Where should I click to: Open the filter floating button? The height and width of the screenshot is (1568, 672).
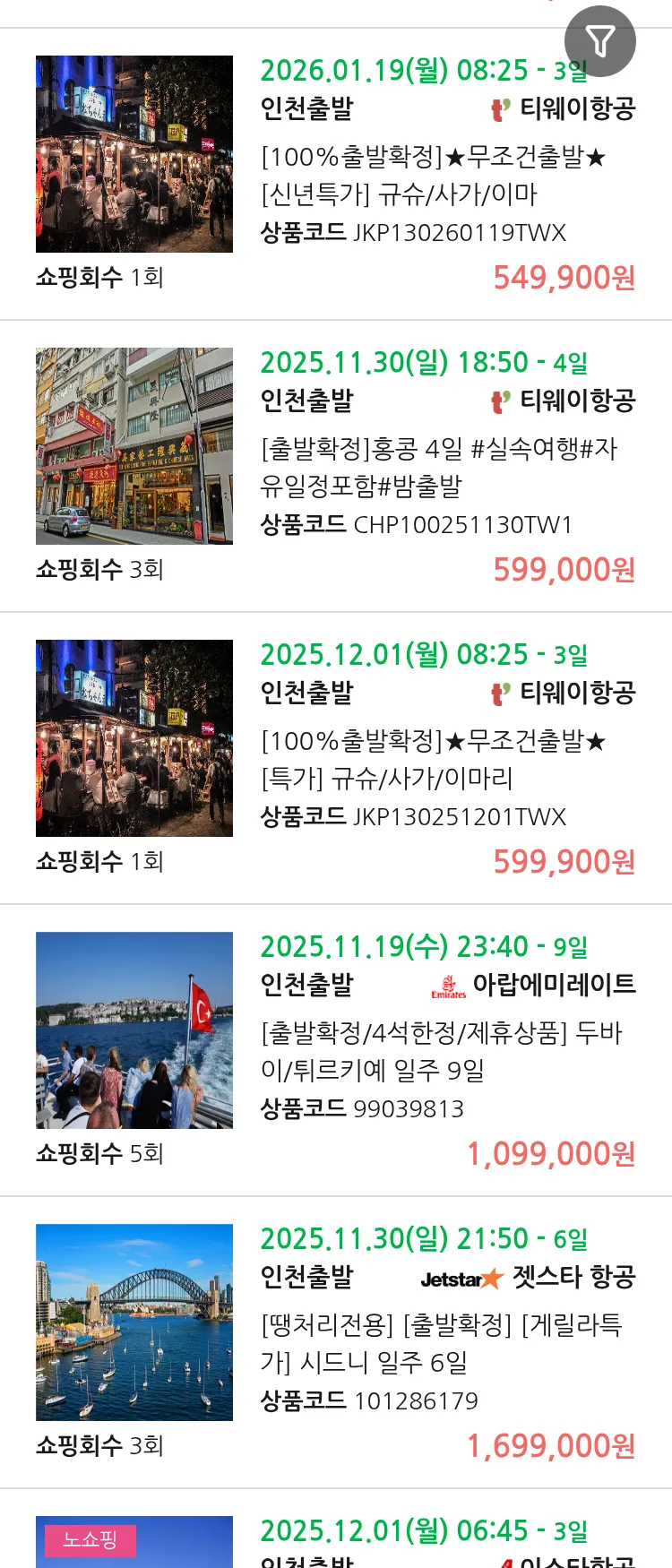[x=599, y=41]
